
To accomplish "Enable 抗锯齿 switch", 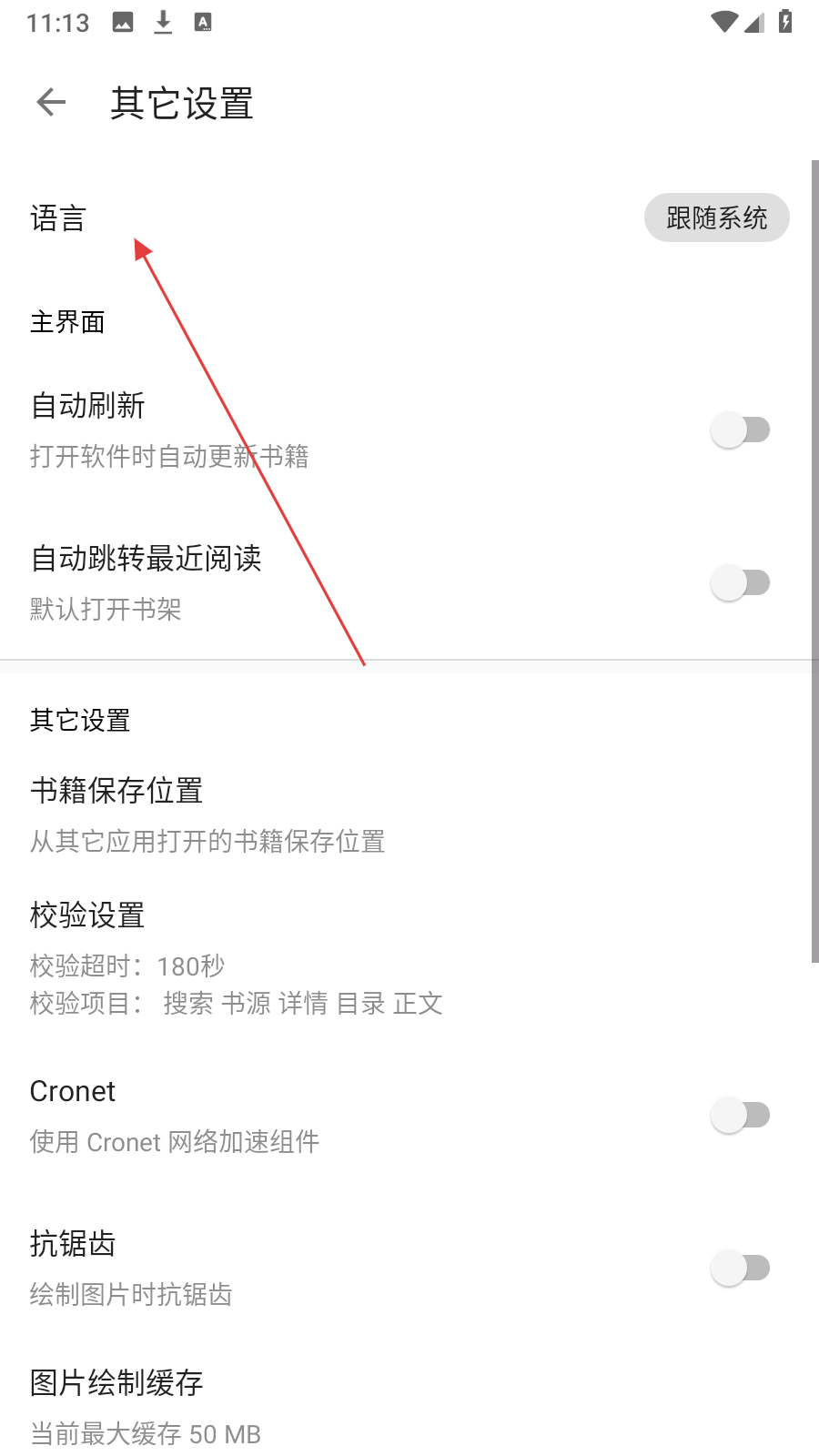I will pos(740,1268).
